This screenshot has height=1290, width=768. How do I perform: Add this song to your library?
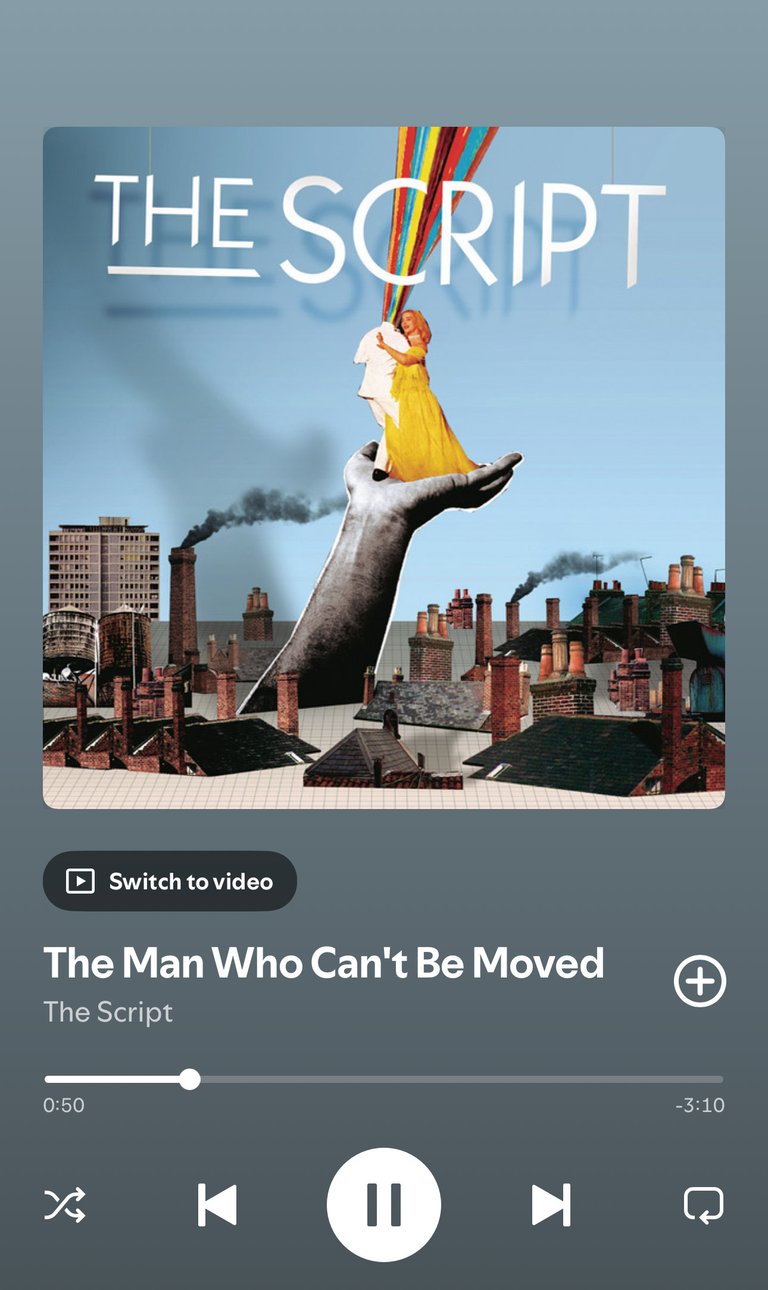click(700, 981)
